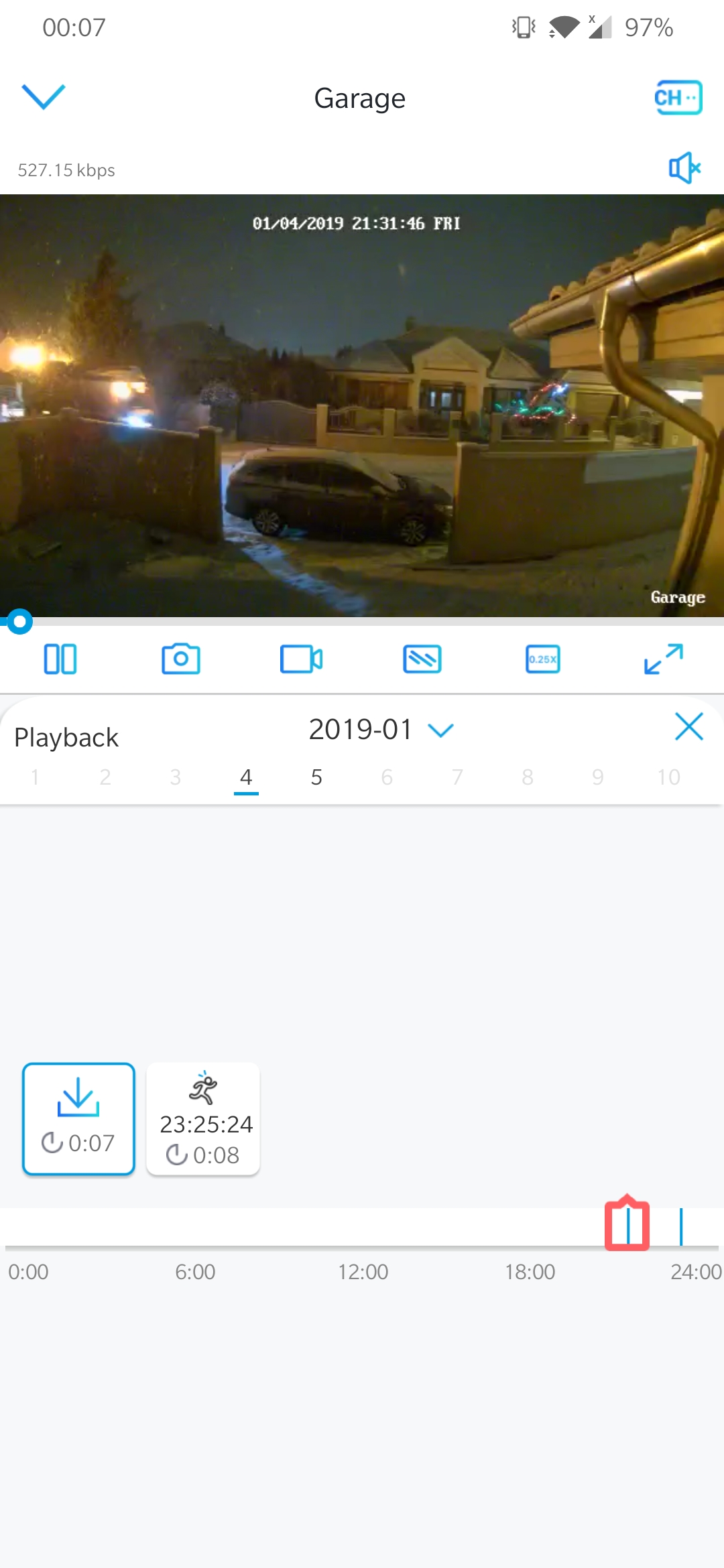This screenshot has width=724, height=1568.
Task: Collapse the view with the down chevron
Action: [x=44, y=96]
